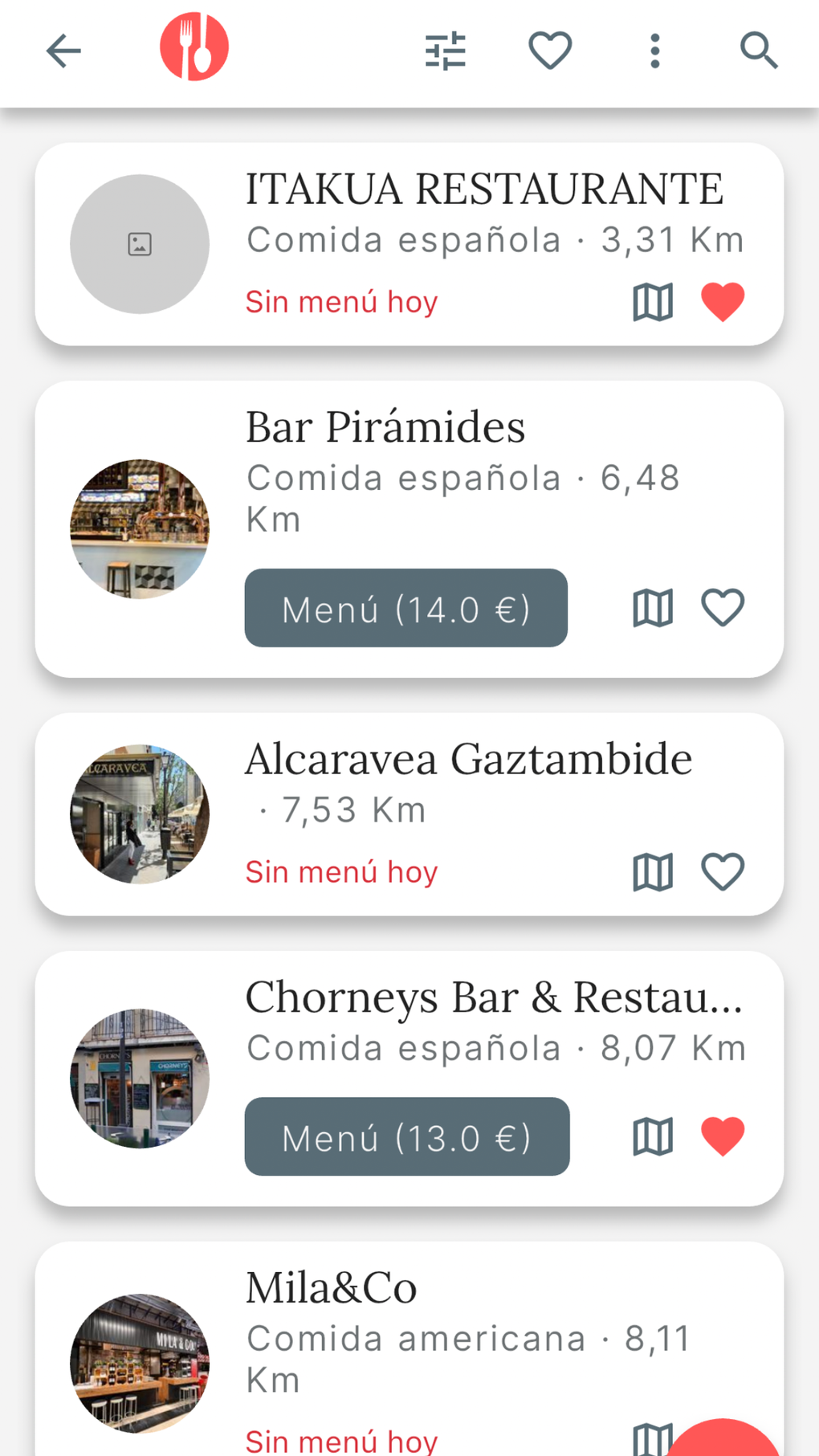Go back with the arrow
The height and width of the screenshot is (1456, 819).
[x=63, y=51]
